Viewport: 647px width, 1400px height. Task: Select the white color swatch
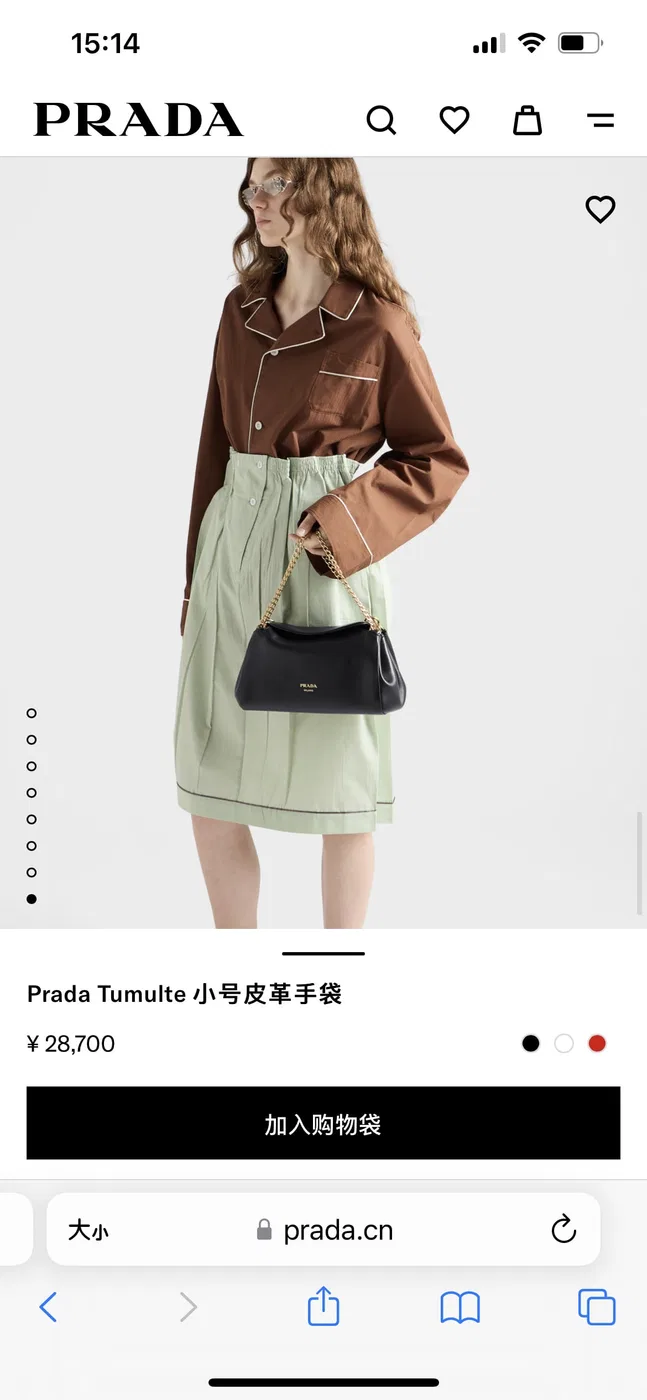(x=564, y=1043)
